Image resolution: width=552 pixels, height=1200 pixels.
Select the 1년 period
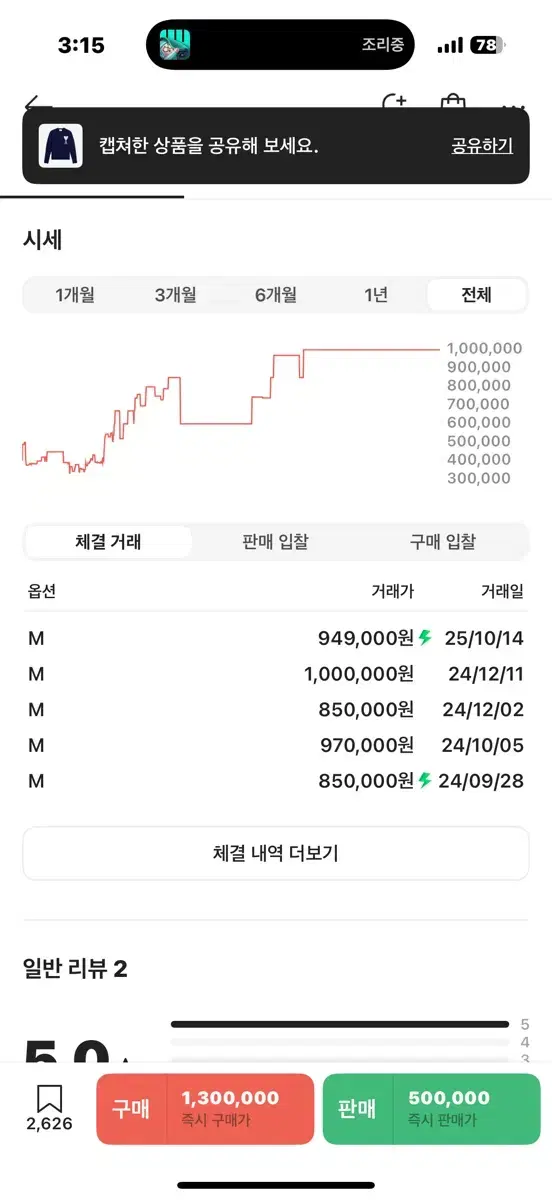376,295
